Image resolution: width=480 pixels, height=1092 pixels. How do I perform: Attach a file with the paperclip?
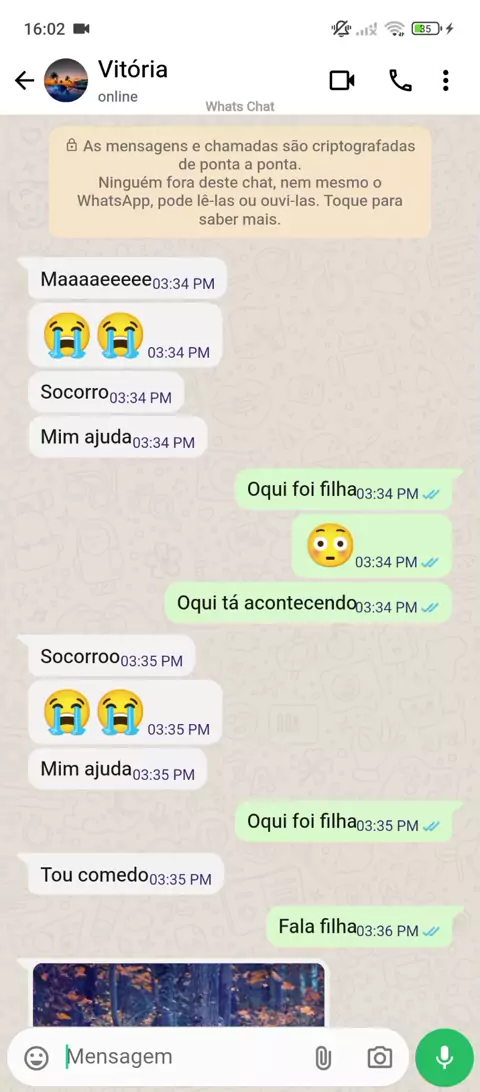[322, 1058]
